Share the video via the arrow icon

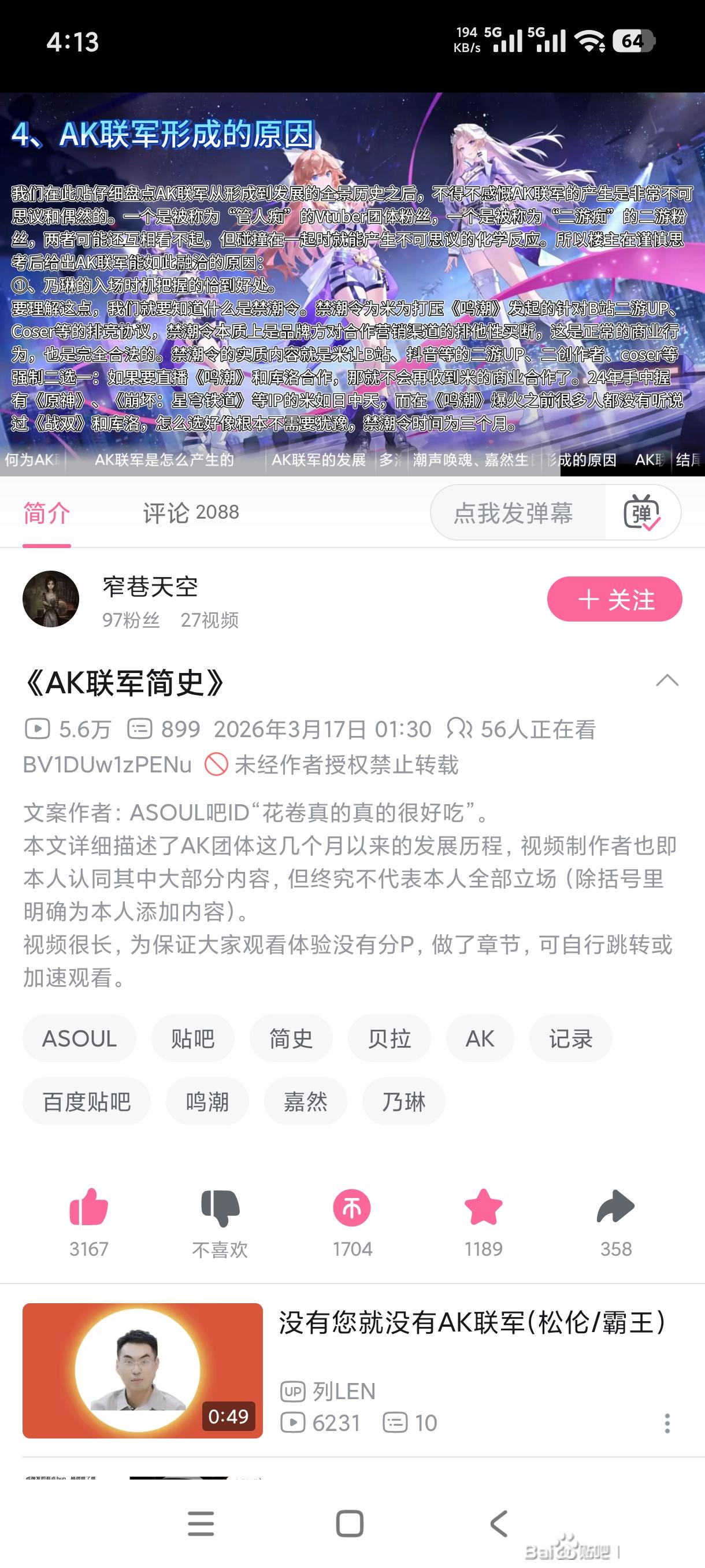point(615,1208)
